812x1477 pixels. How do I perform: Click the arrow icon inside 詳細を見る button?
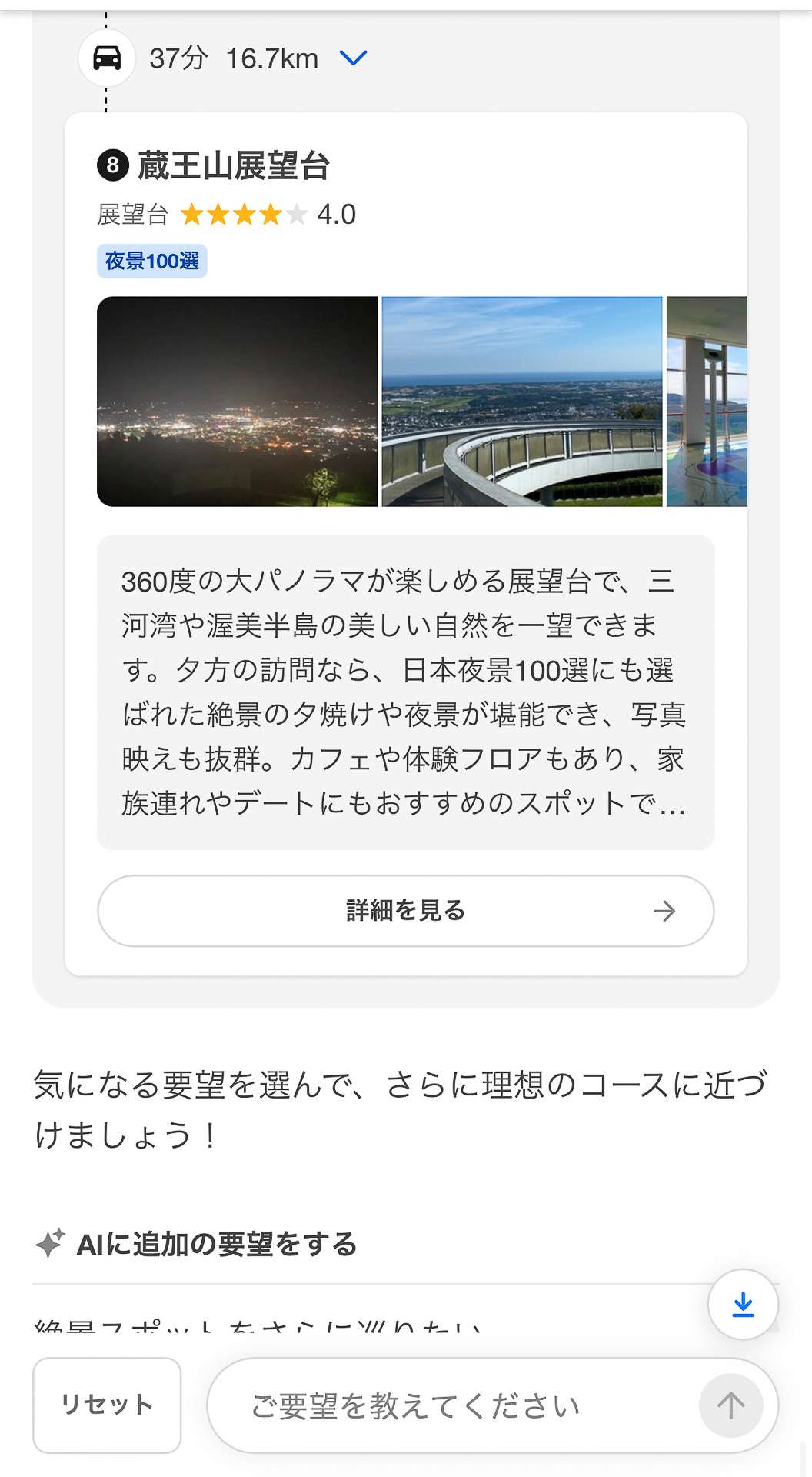666,911
